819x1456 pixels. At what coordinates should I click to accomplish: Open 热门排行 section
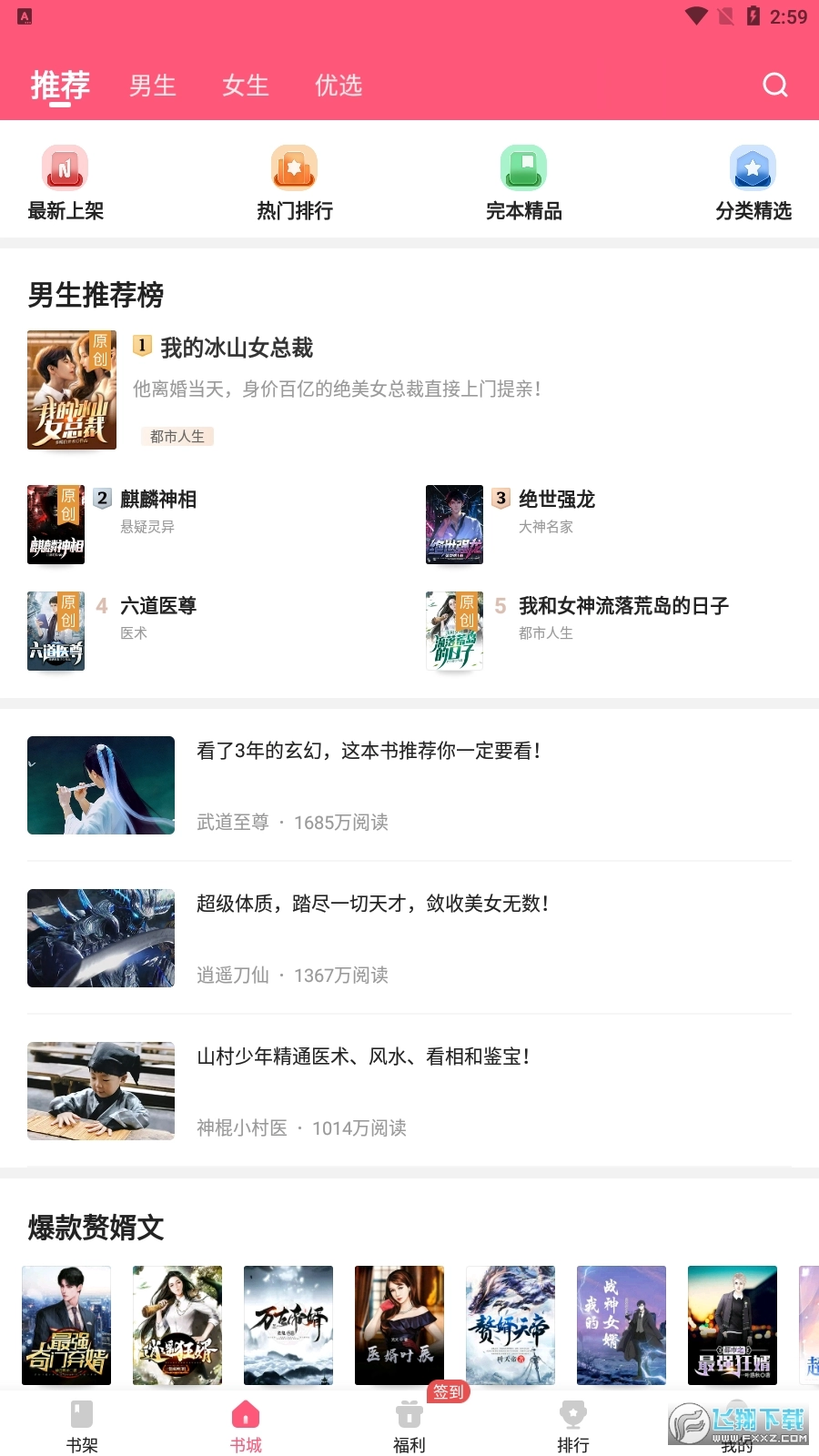(x=294, y=184)
